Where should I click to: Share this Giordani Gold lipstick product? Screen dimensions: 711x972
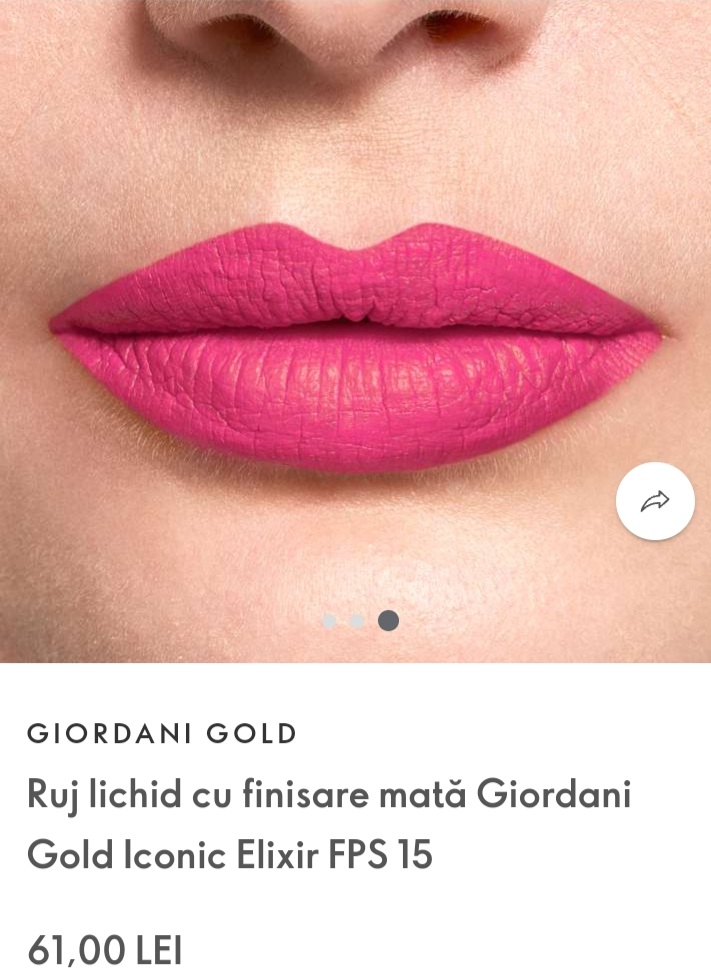(x=655, y=501)
